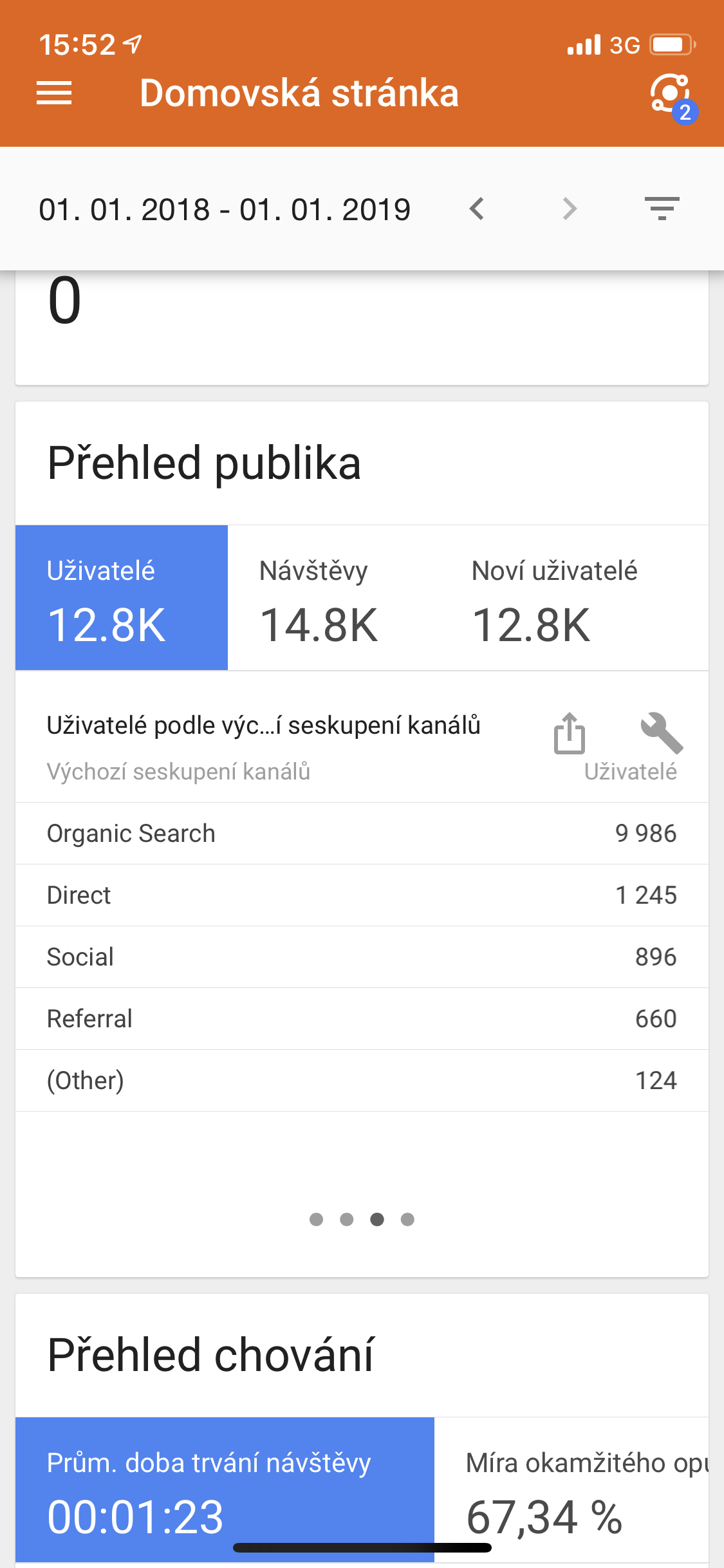This screenshot has height=1568, width=724.
Task: Go to the previous date range
Action: pyautogui.click(x=477, y=209)
